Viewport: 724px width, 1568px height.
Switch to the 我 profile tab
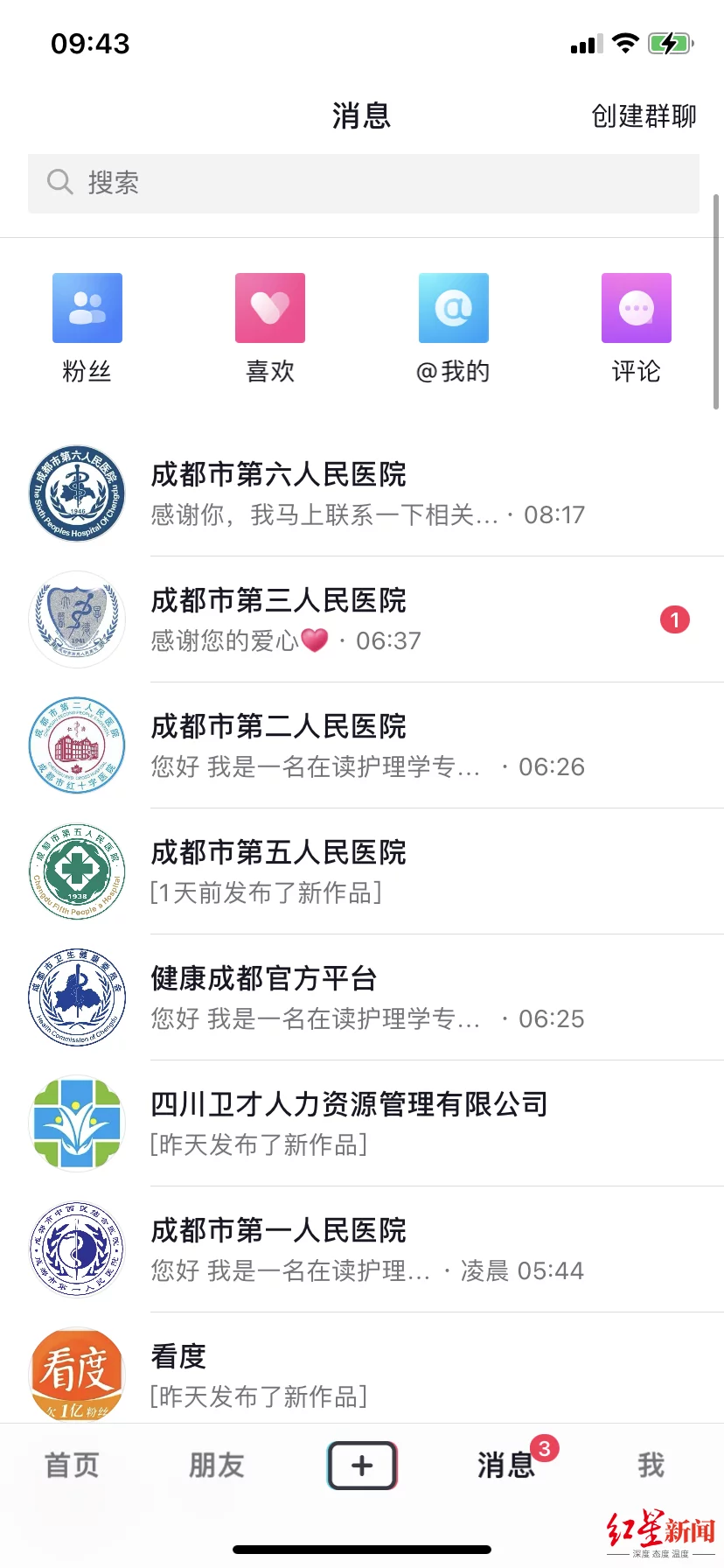651,1465
